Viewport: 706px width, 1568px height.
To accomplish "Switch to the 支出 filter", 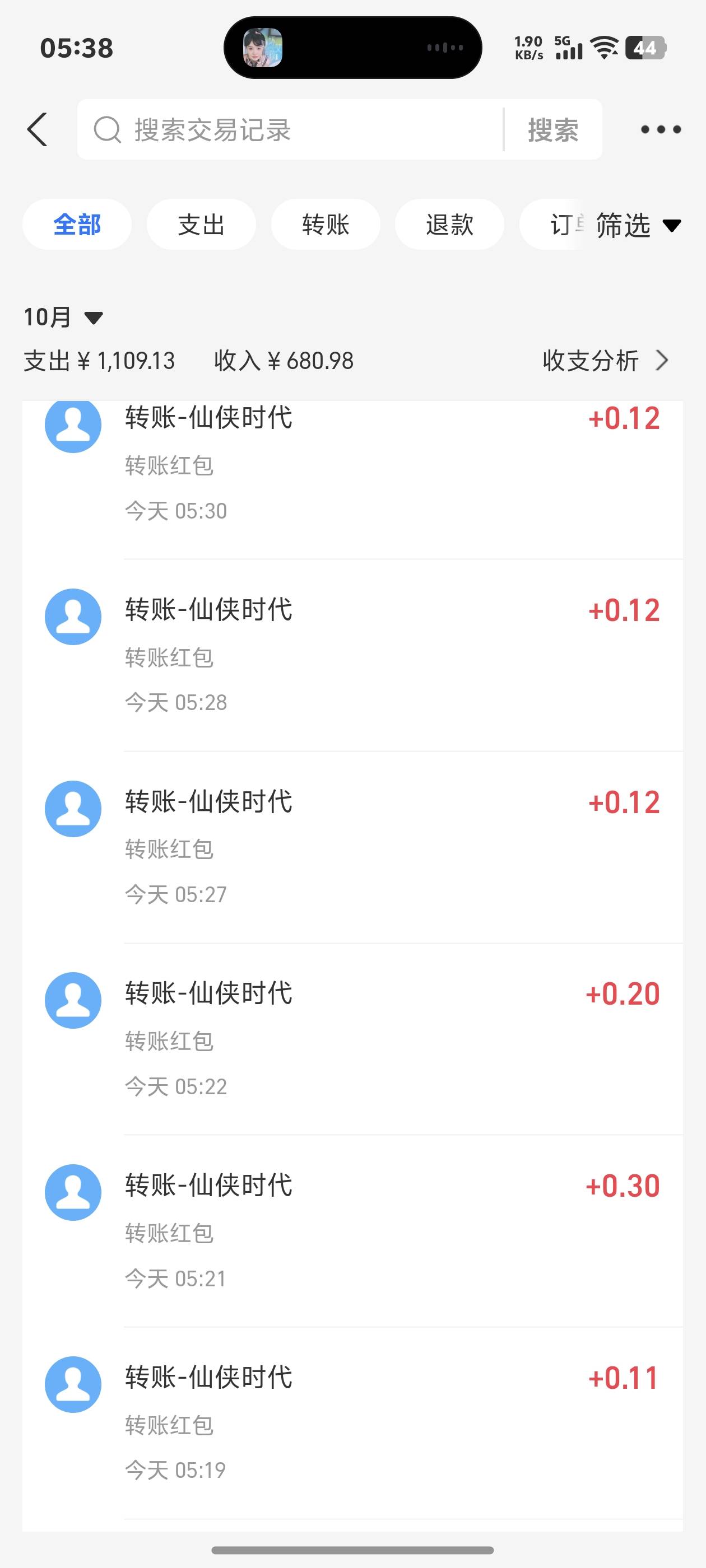I will click(x=201, y=225).
